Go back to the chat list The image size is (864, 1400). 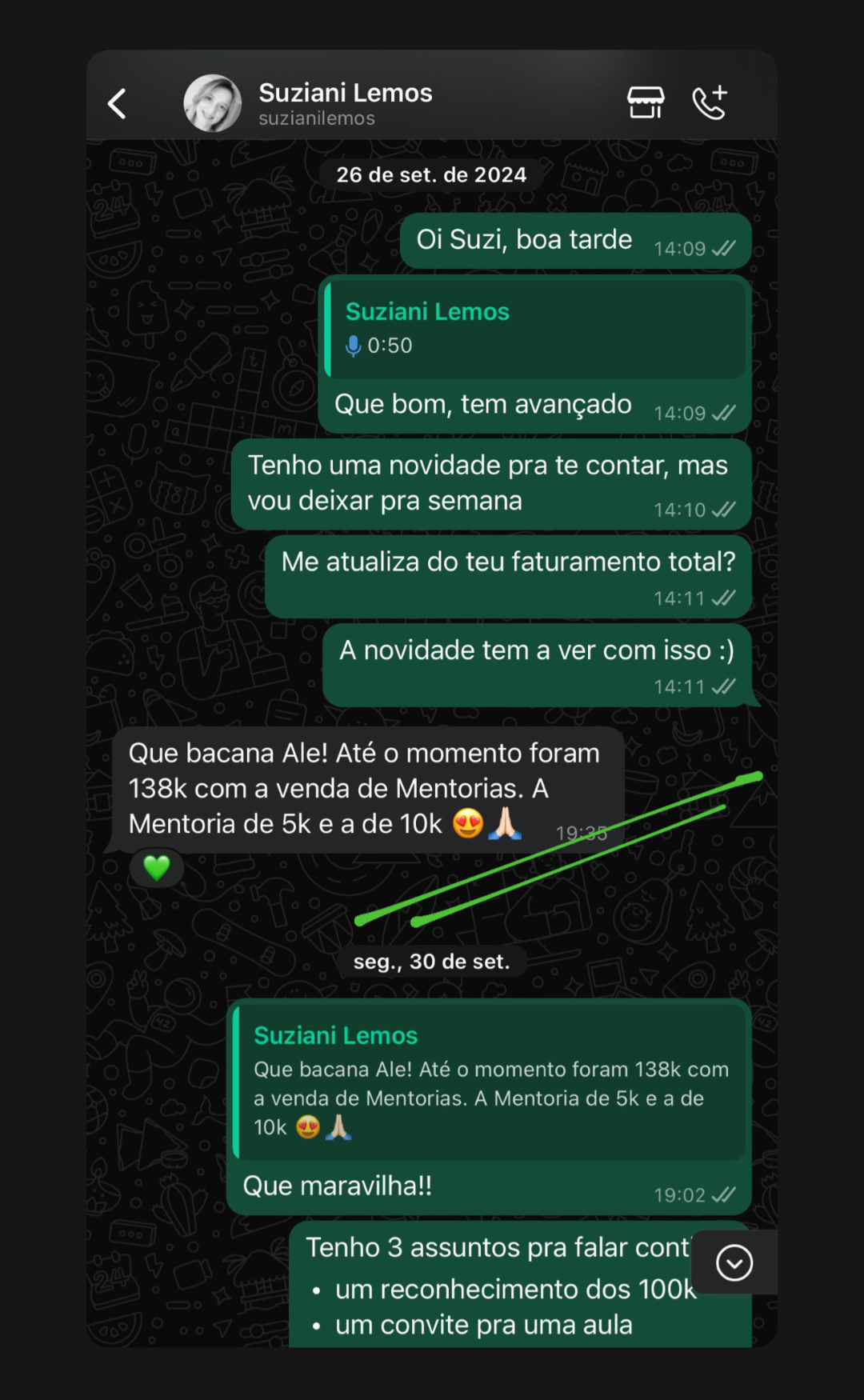click(117, 103)
